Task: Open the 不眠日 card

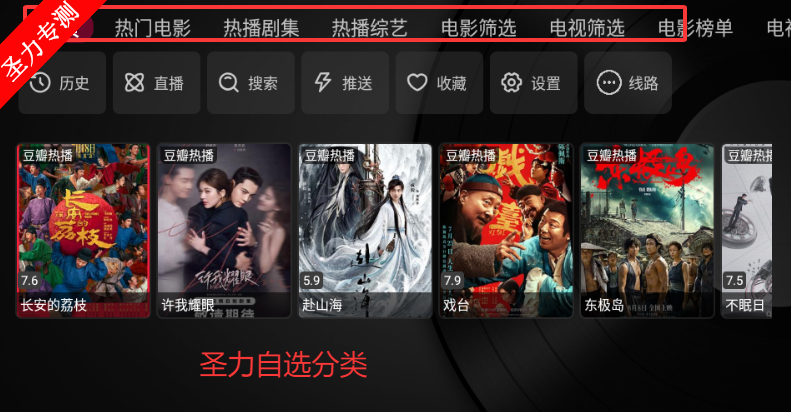Action: tap(757, 230)
